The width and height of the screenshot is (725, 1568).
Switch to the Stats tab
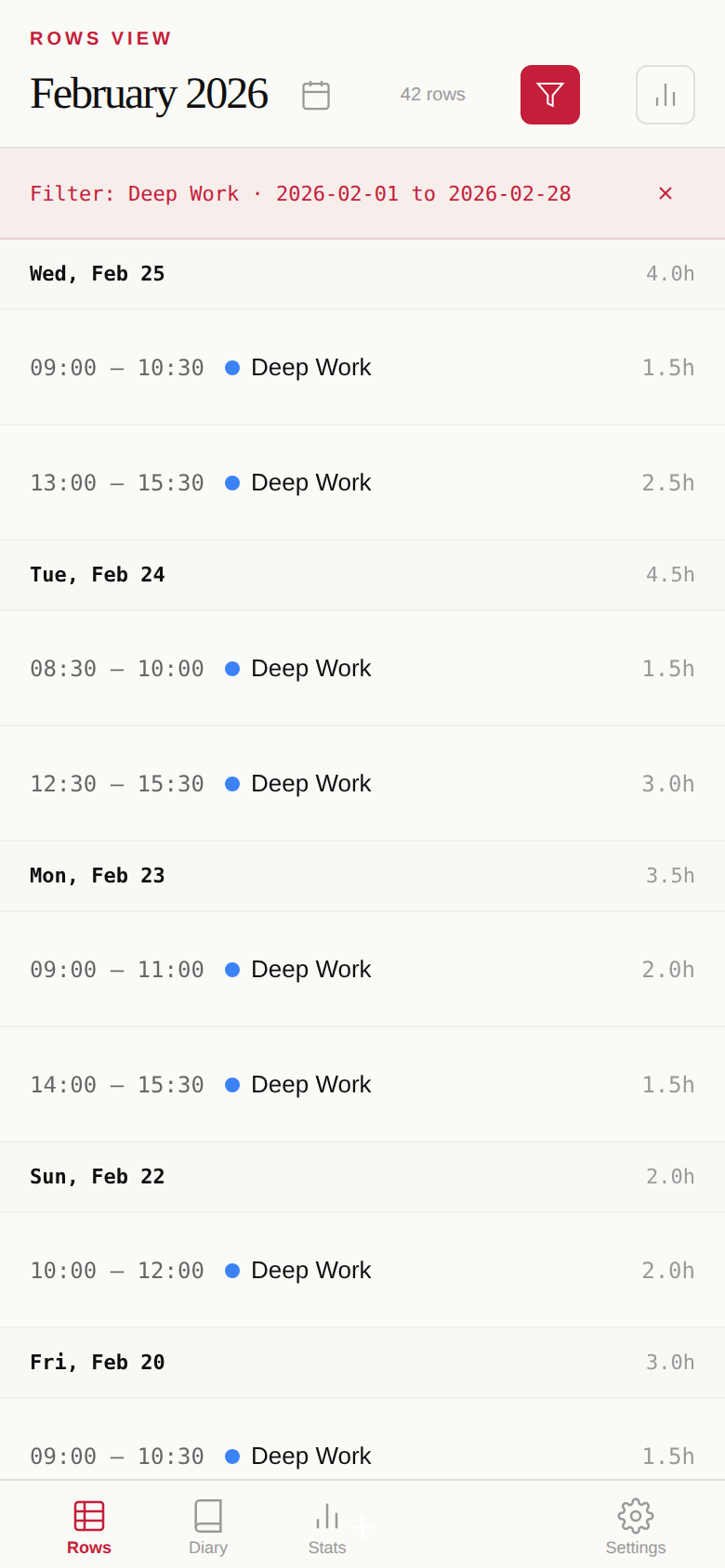(327, 1525)
